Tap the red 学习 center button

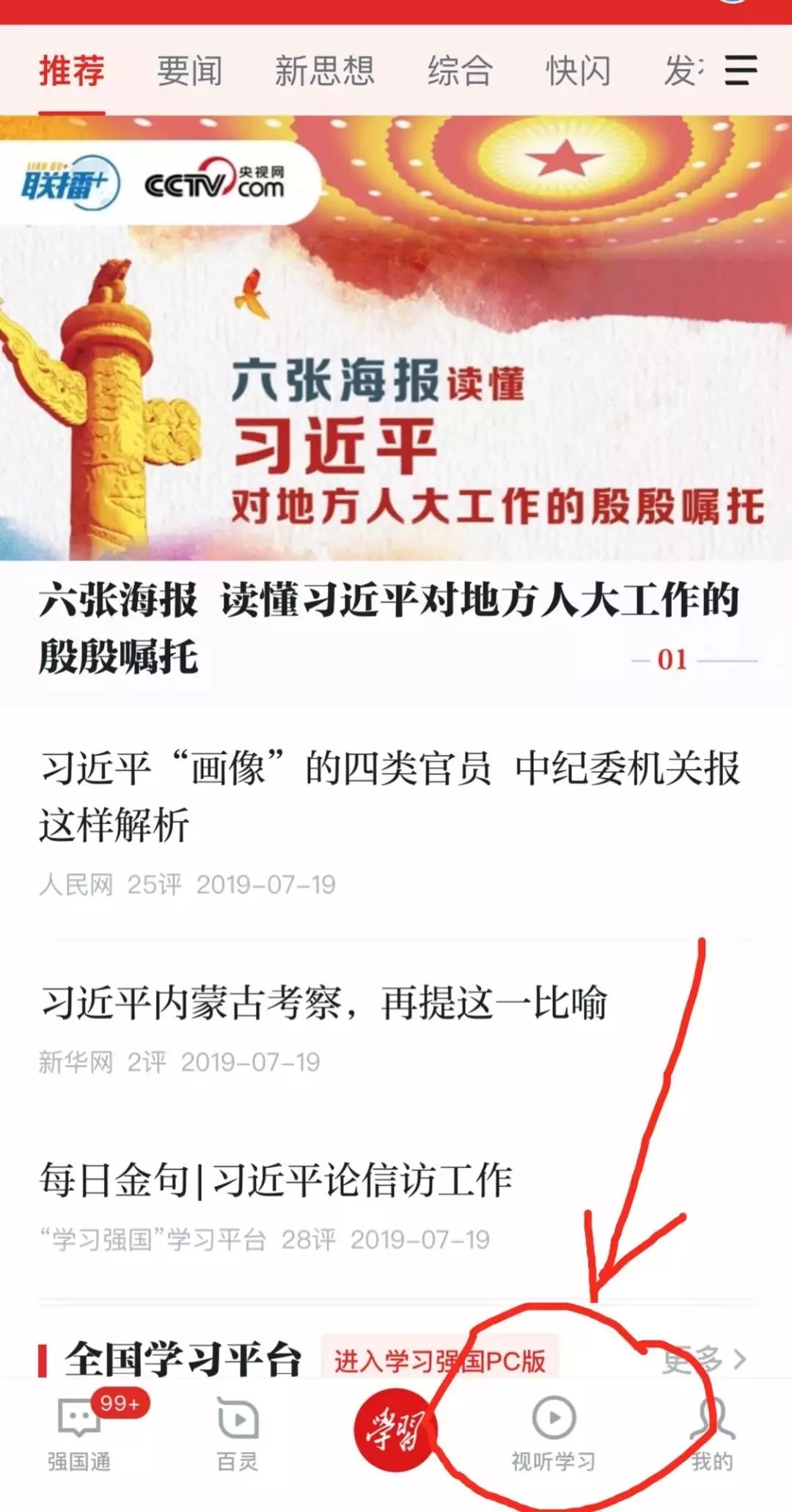395,1431
